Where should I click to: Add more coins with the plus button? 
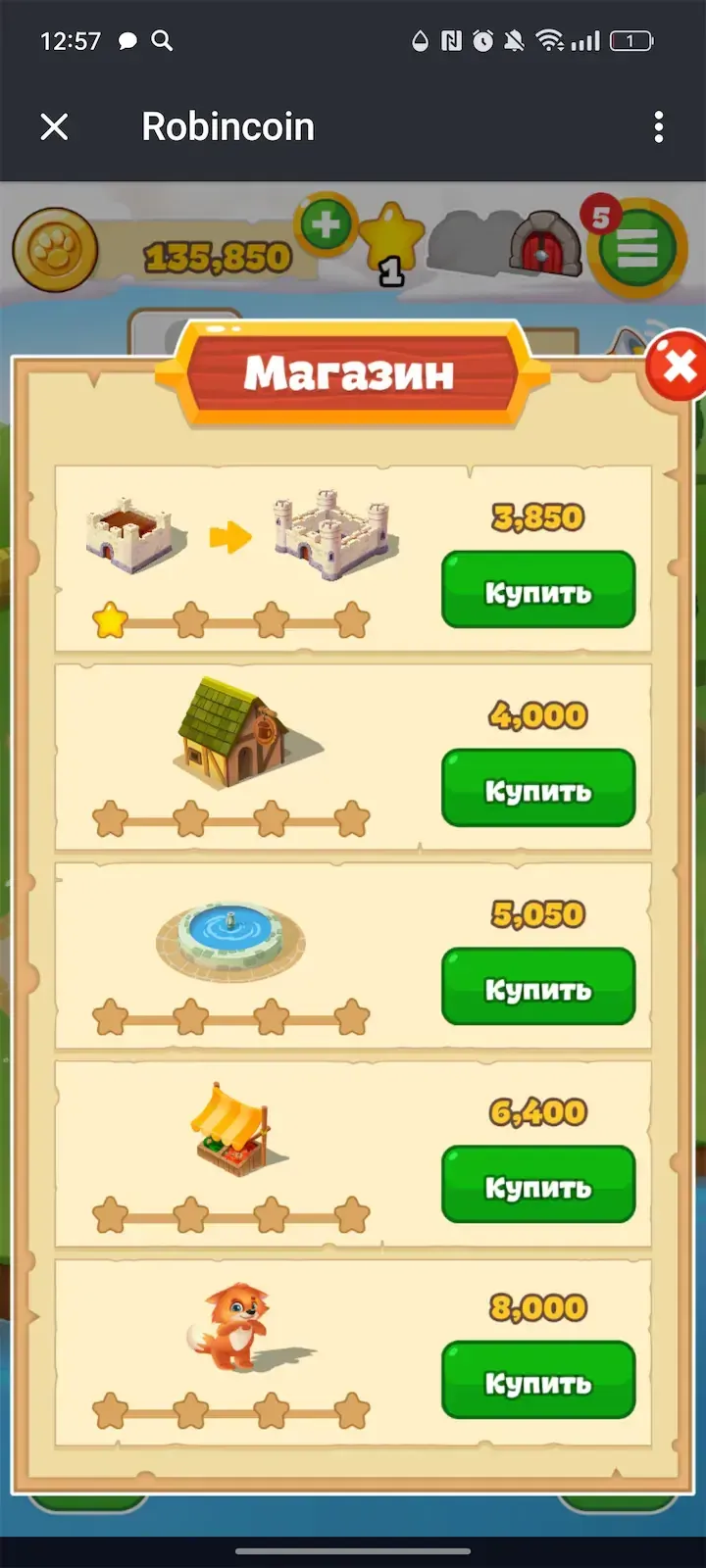click(x=327, y=226)
